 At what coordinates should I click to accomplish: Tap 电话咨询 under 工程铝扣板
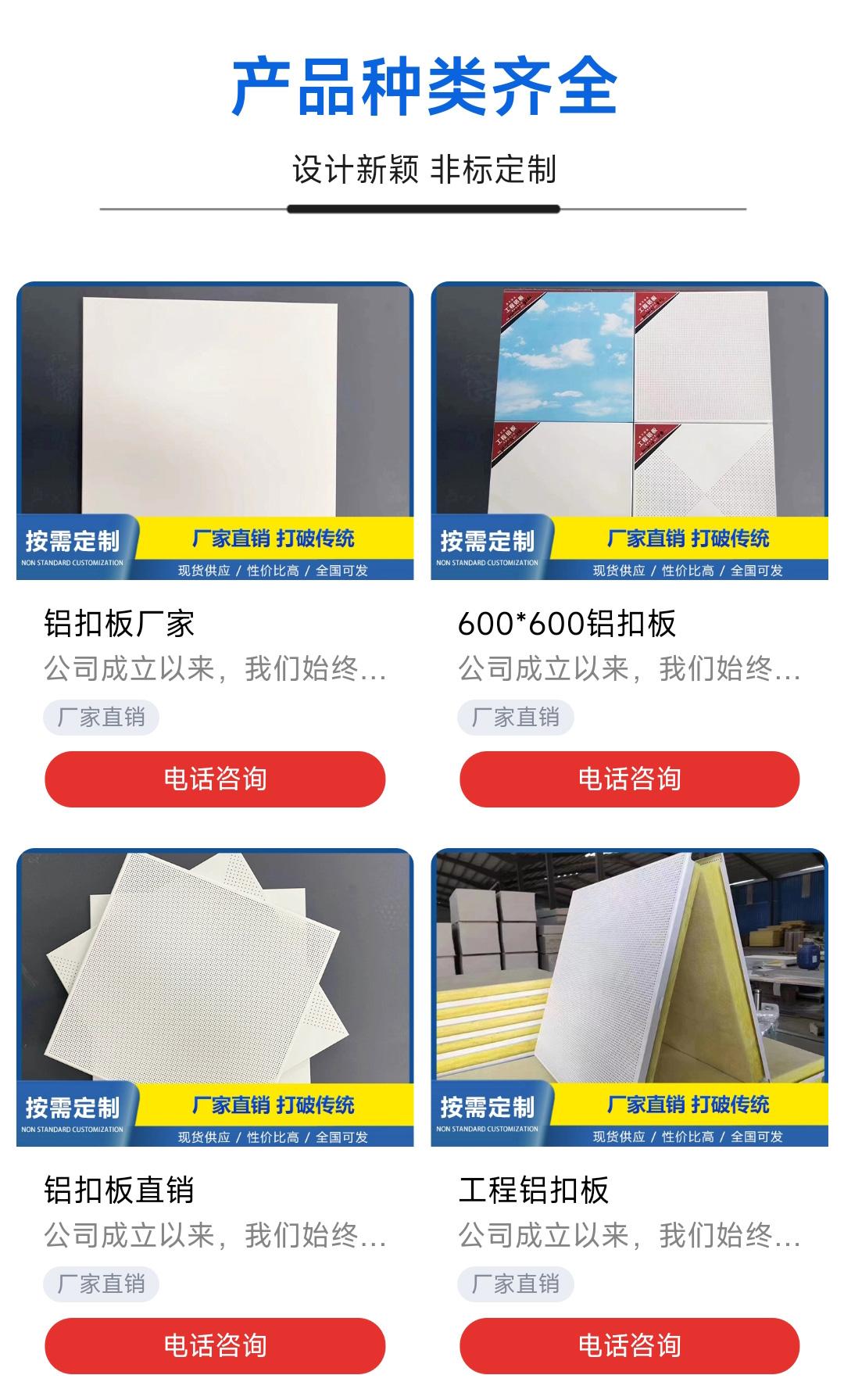(x=629, y=1345)
